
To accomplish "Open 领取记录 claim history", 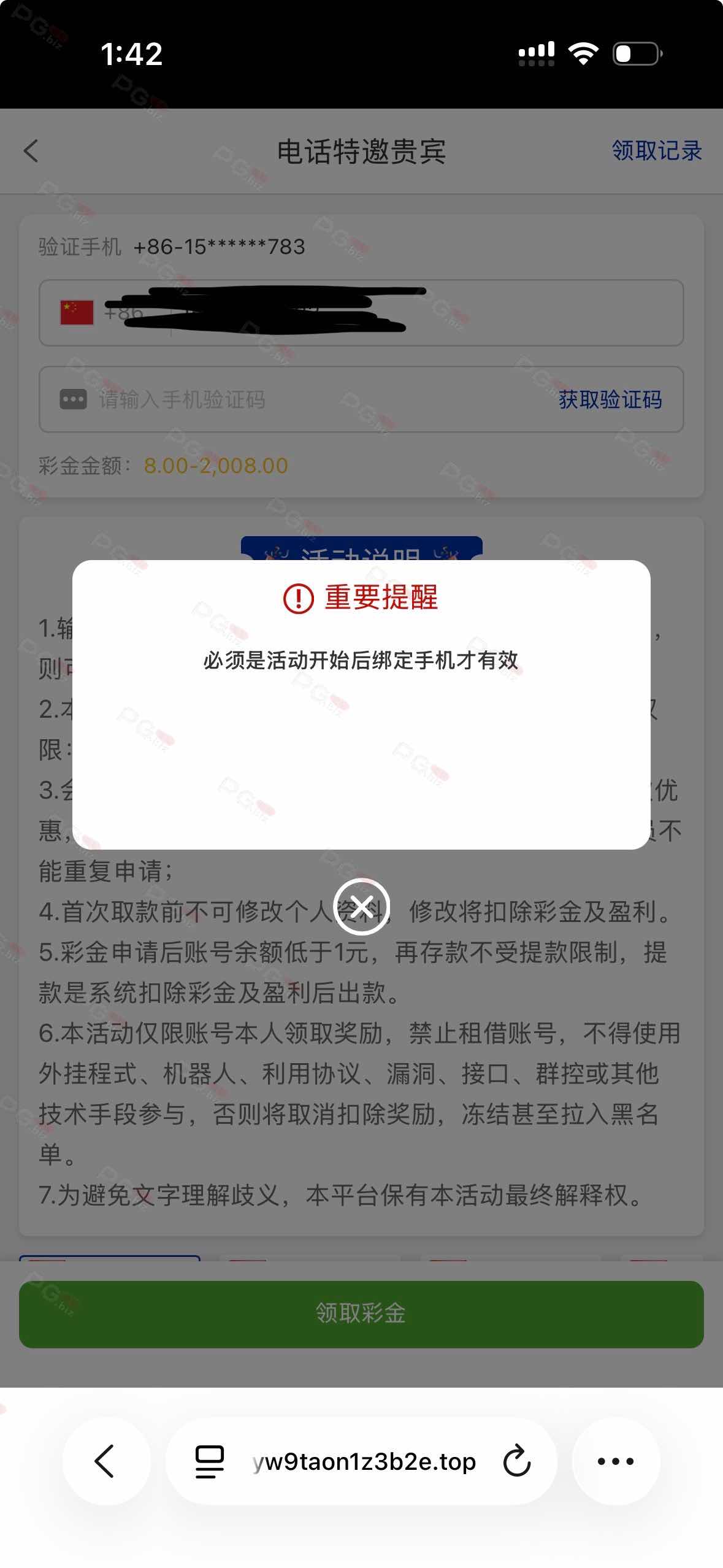I will pos(656,151).
